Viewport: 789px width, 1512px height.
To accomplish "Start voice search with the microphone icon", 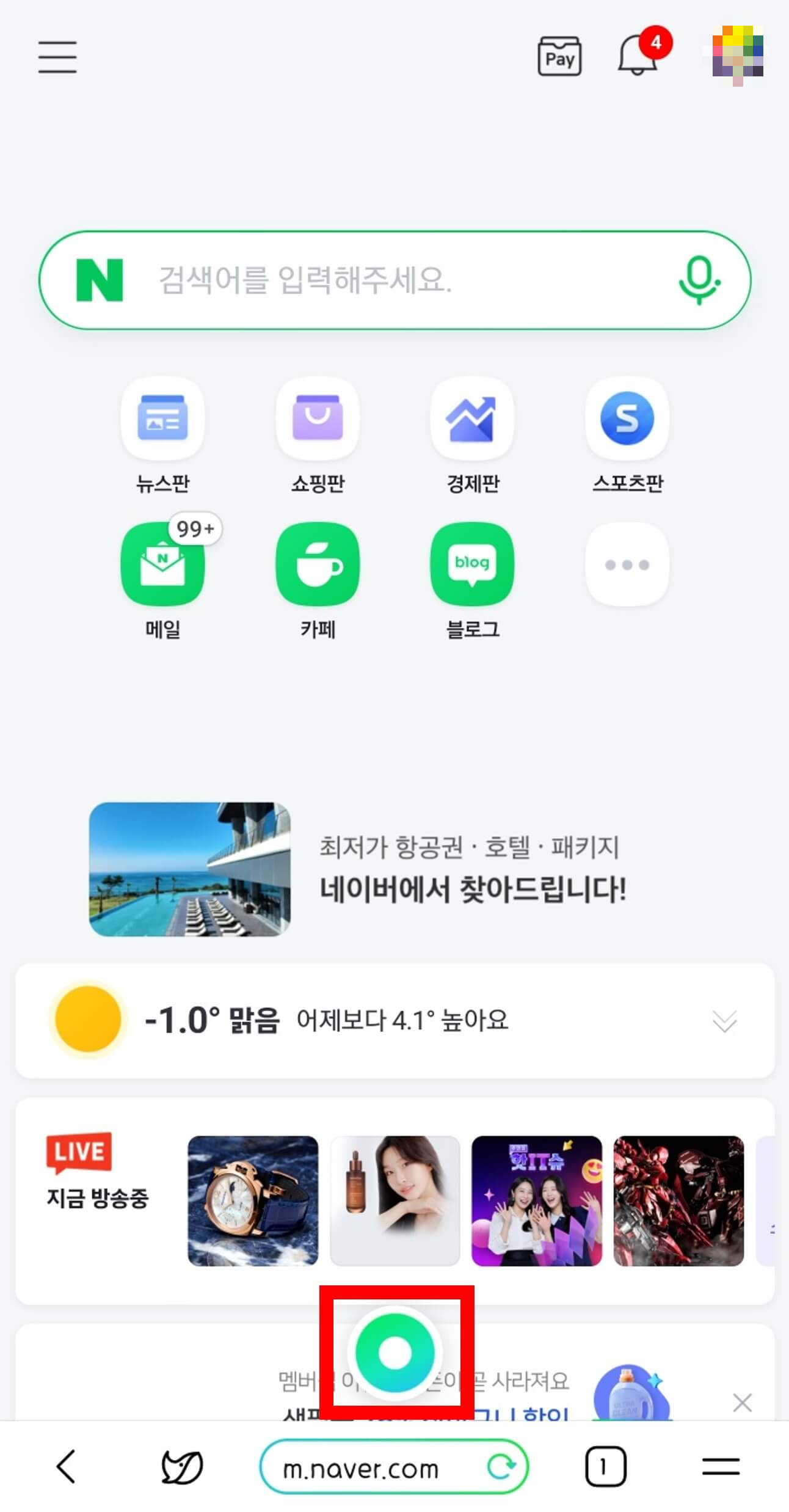I will pos(700,280).
